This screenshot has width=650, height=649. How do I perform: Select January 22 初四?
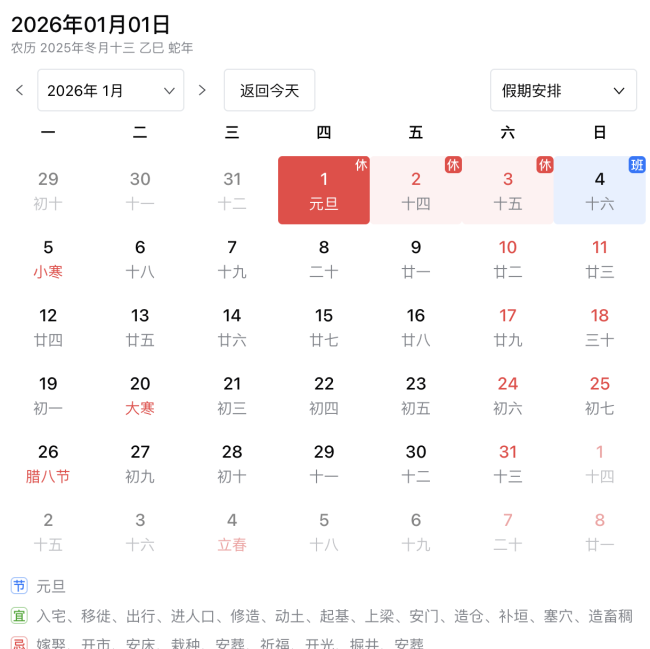[324, 394]
